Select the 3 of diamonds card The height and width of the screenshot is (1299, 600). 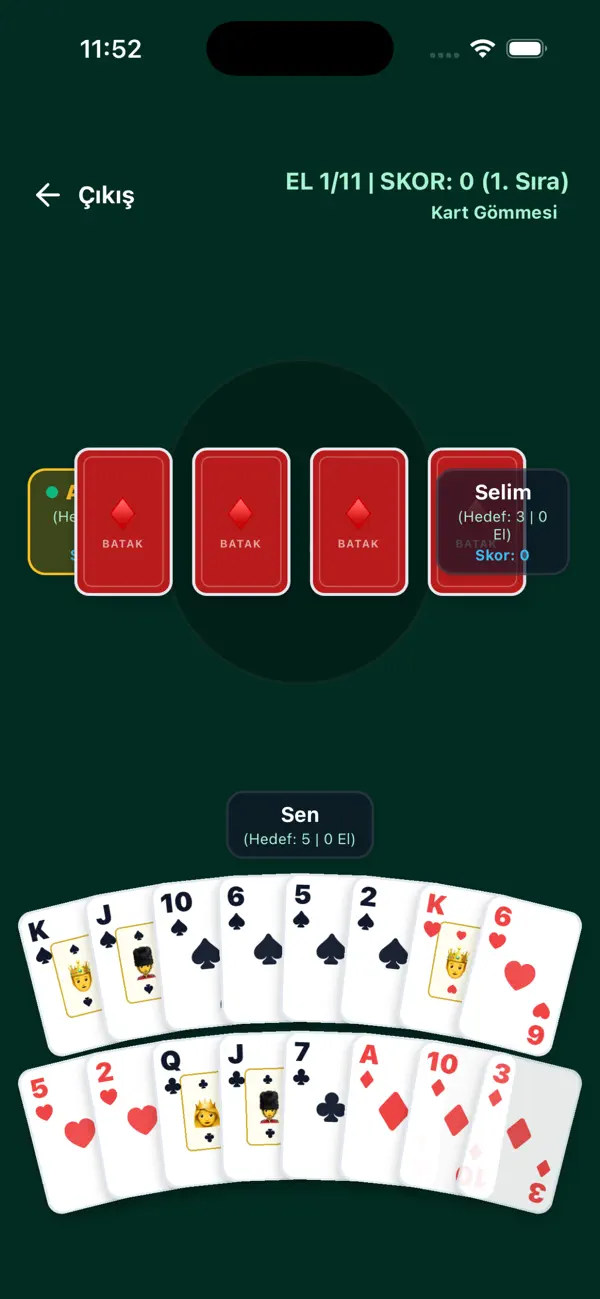(x=528, y=1135)
